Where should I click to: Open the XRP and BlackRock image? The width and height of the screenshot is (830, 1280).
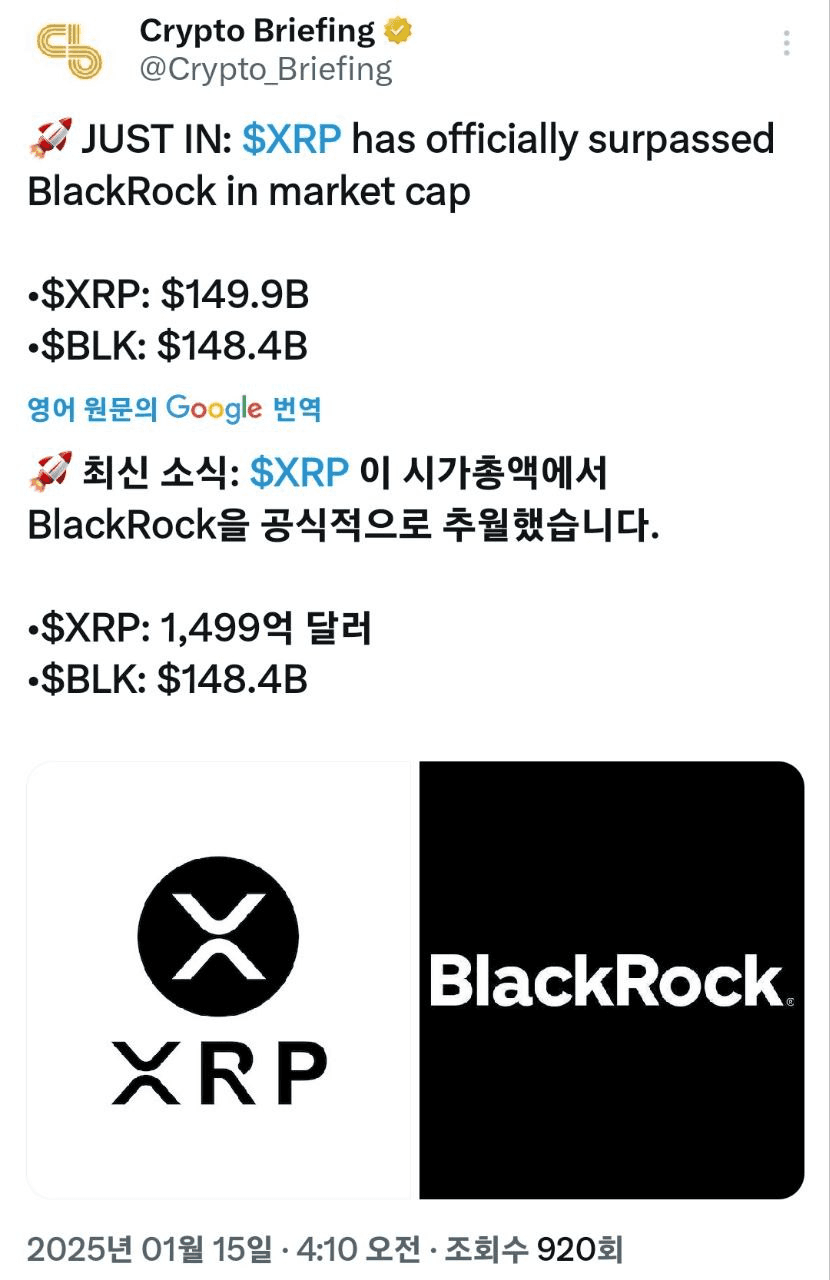pyautogui.click(x=415, y=980)
